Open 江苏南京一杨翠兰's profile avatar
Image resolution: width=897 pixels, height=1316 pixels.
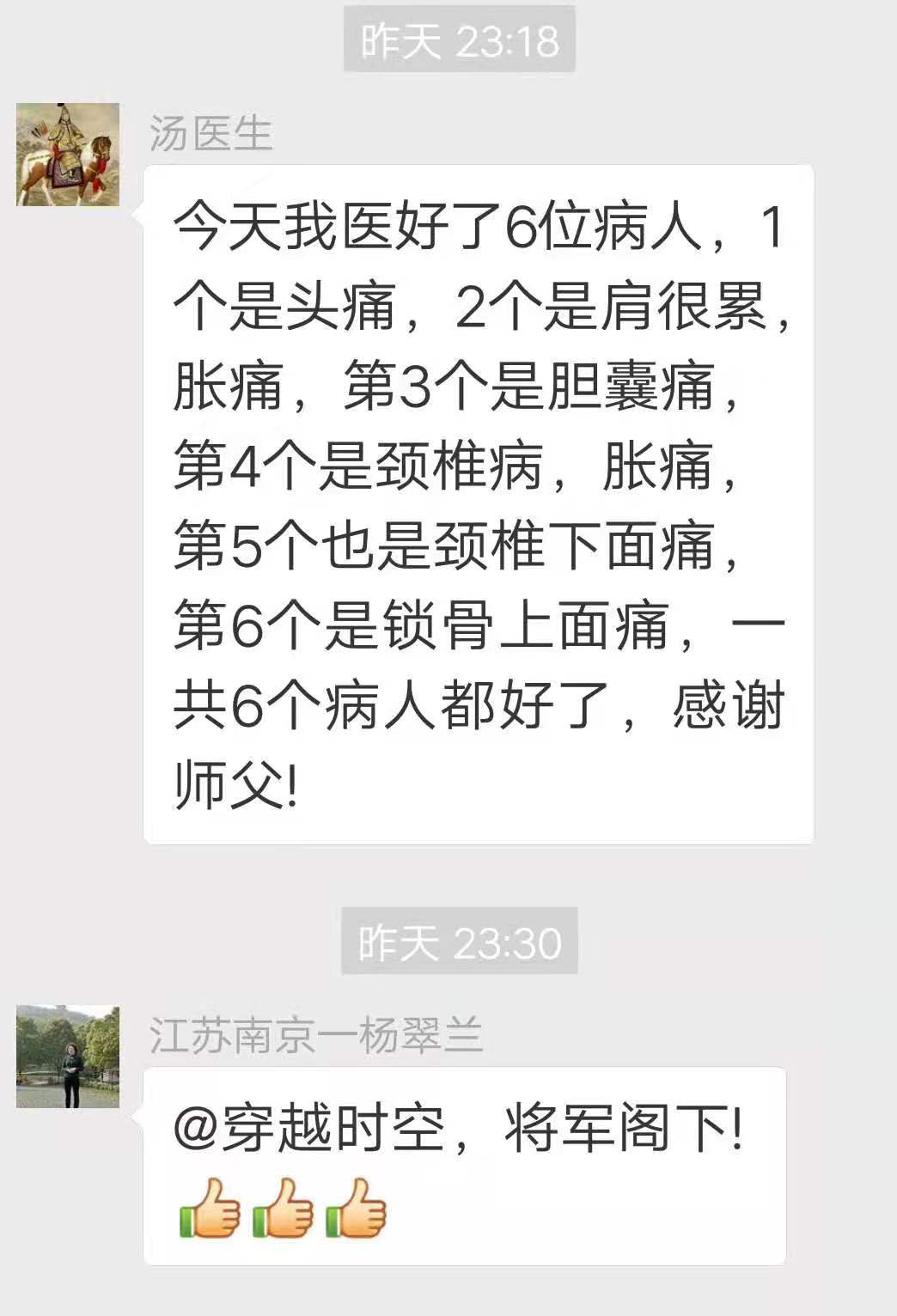68,1057
